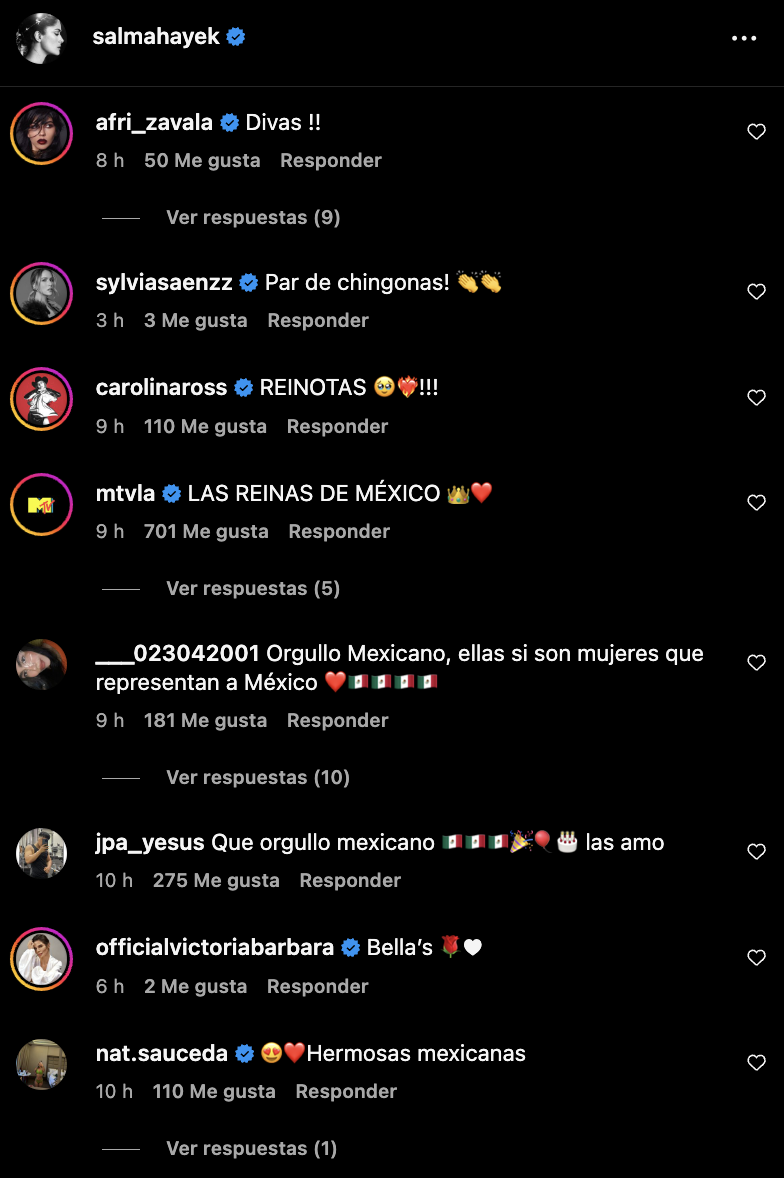Like nat.sauceda's Hermosas mexicanas comment
784x1178 pixels.
click(756, 1063)
